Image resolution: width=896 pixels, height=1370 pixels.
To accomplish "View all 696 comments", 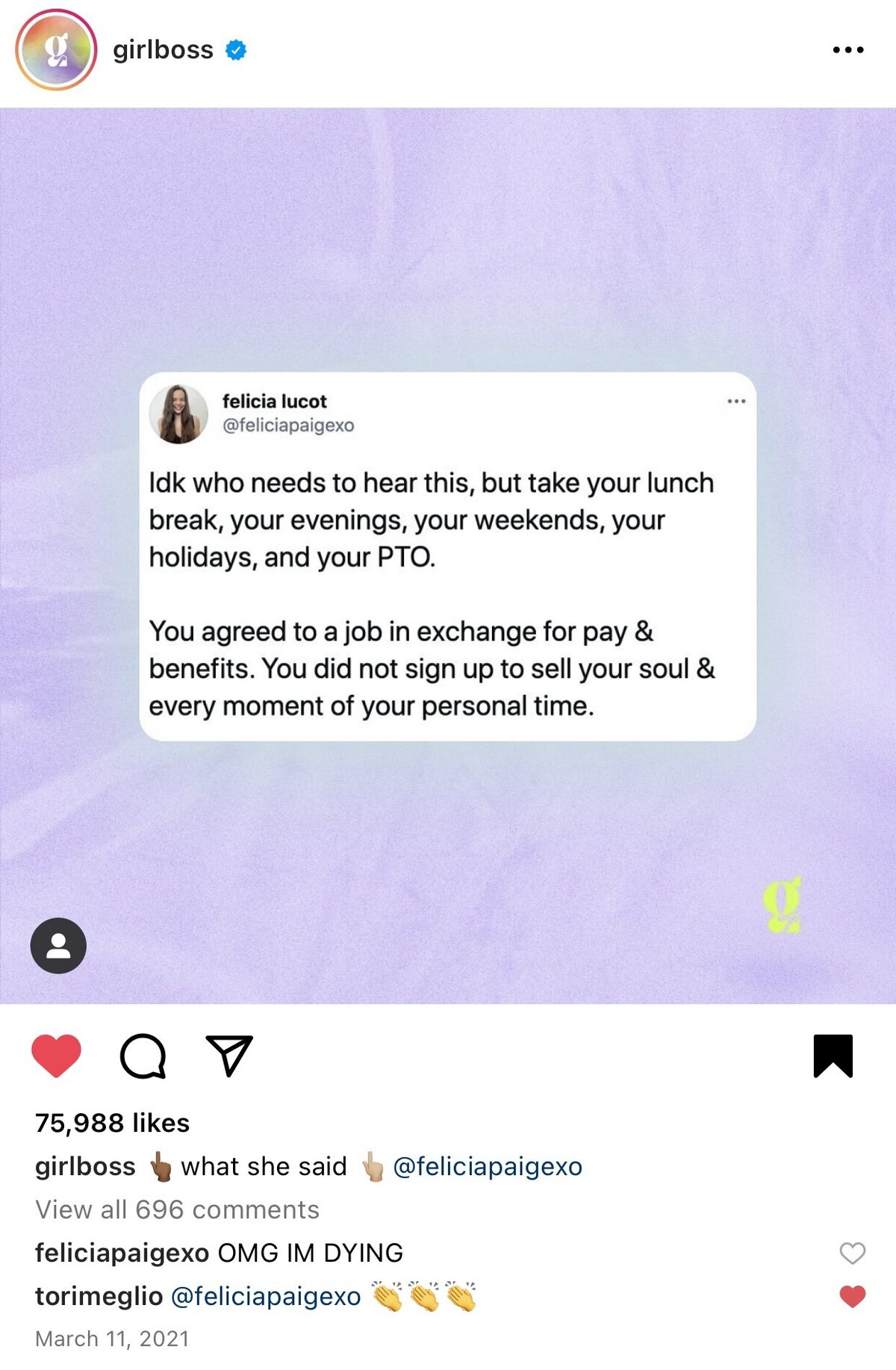I will [x=177, y=1209].
